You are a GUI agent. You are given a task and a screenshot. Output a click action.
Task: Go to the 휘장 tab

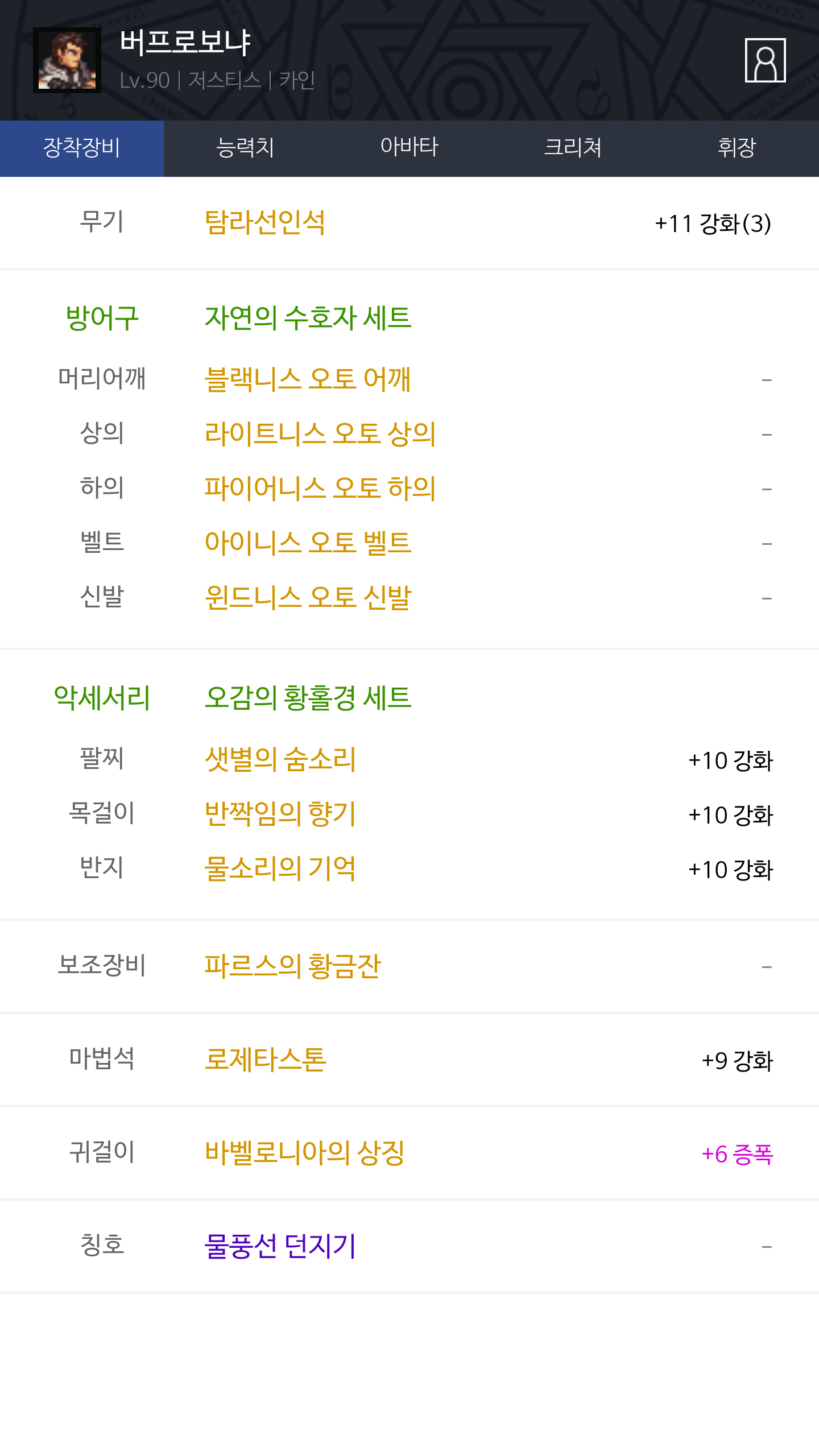[737, 148]
